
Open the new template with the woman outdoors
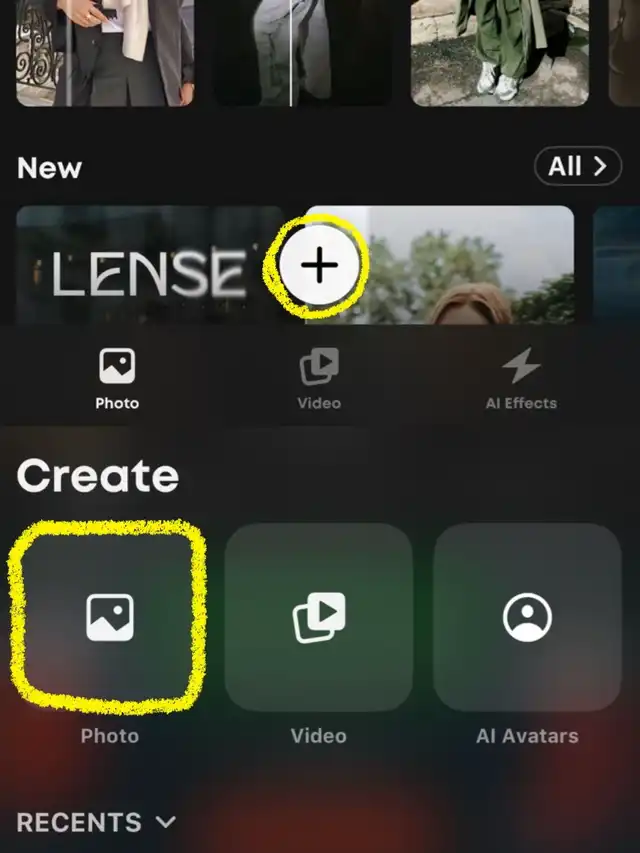(x=470, y=270)
